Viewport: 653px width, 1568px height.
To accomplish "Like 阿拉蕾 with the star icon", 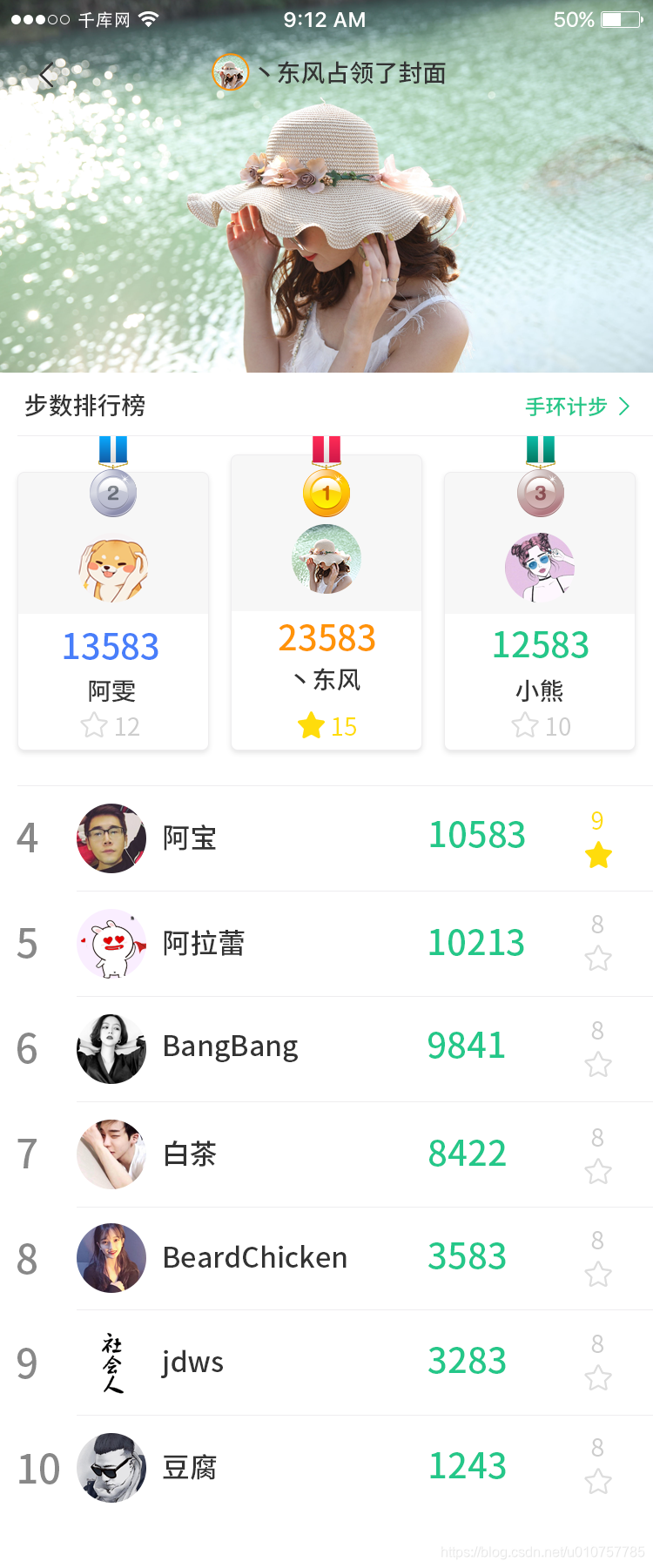I will [598, 959].
